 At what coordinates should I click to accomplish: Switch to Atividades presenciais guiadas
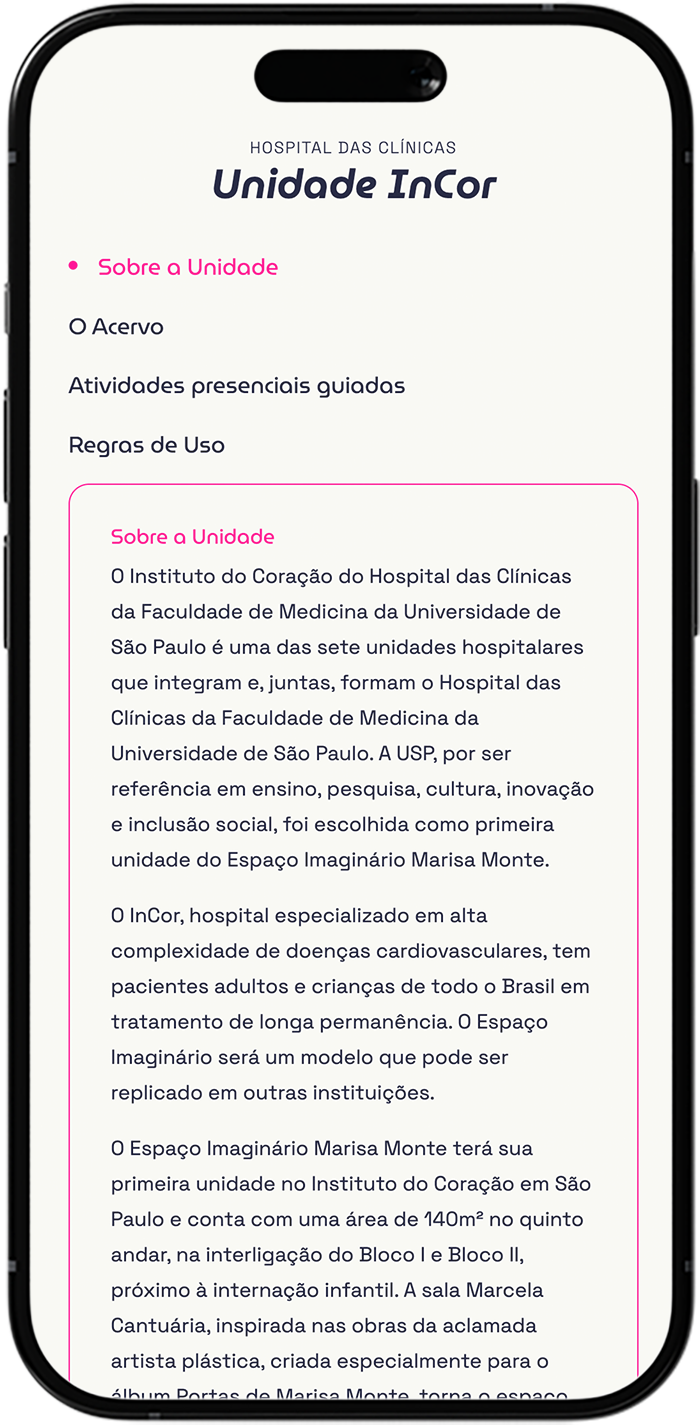pyautogui.click(x=237, y=386)
